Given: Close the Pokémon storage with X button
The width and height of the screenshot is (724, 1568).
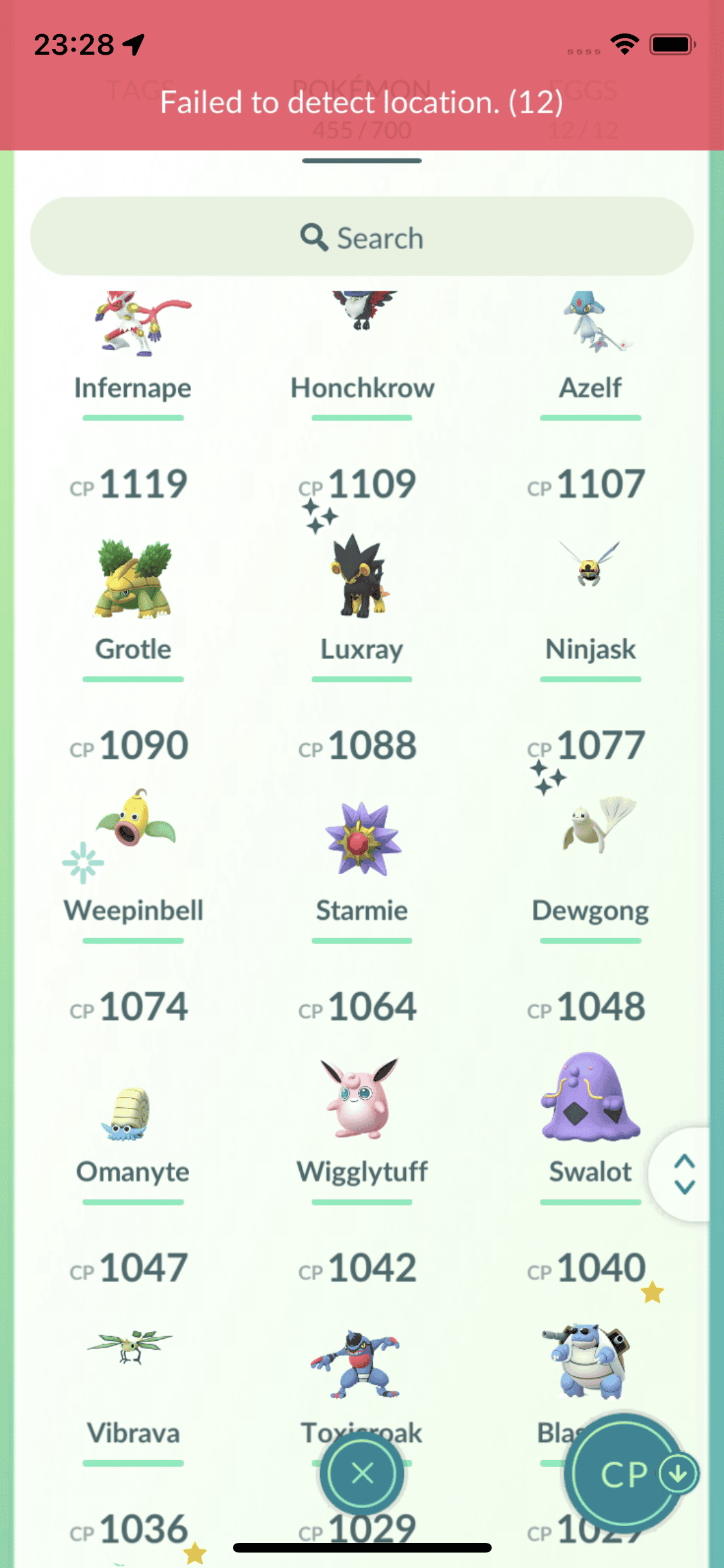Looking at the screenshot, I should pyautogui.click(x=362, y=1473).
